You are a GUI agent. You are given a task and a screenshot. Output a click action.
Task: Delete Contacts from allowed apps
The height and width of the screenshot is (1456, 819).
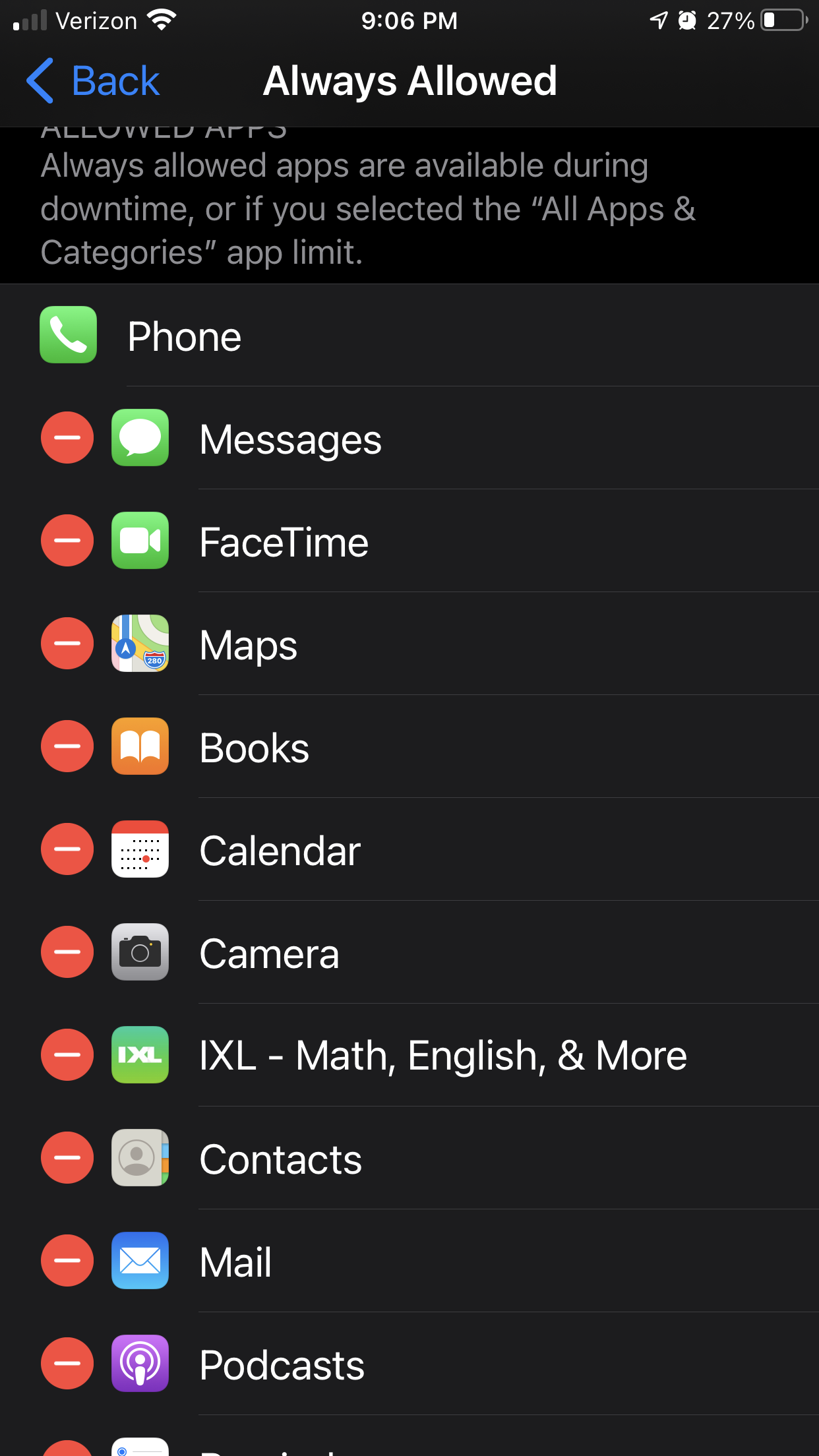click(x=67, y=1158)
